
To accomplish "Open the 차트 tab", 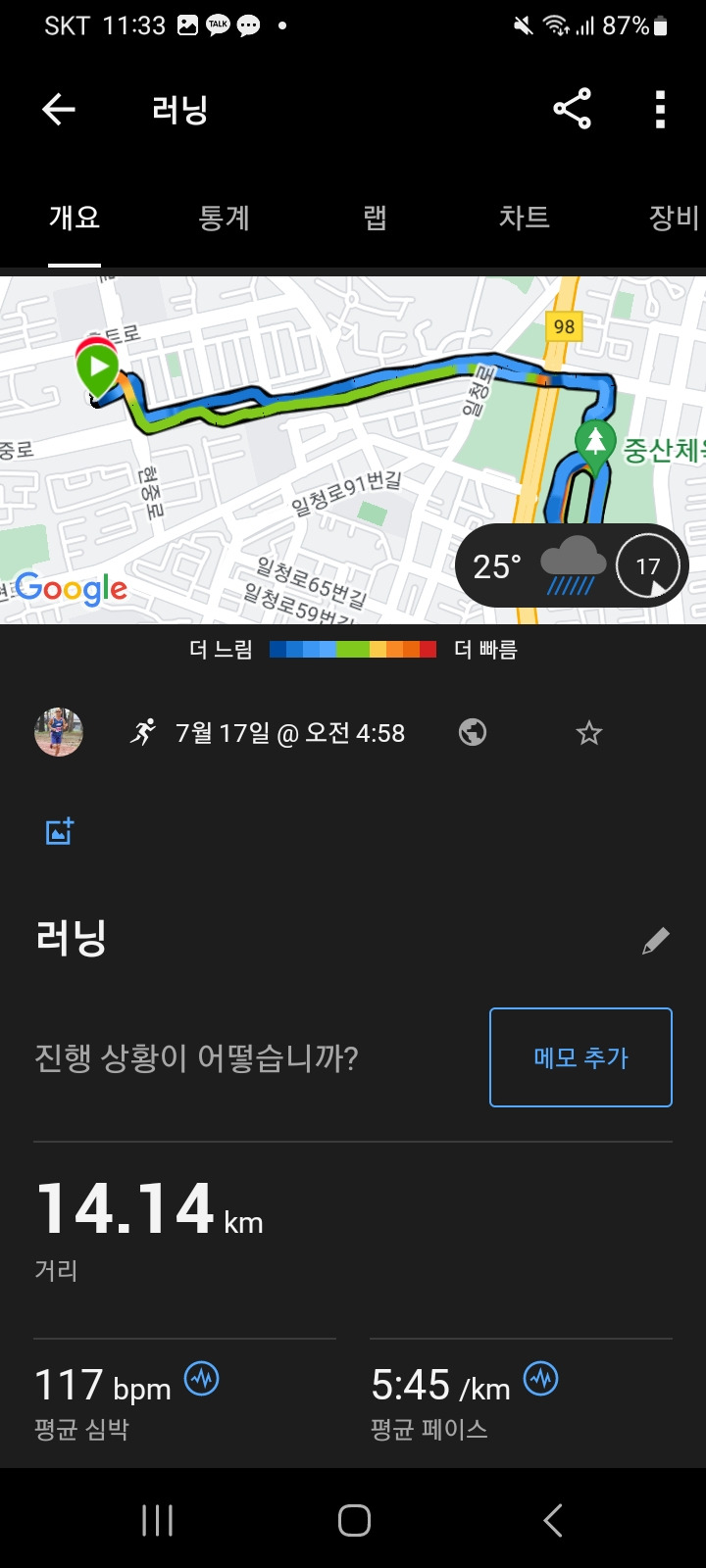I will (x=524, y=218).
